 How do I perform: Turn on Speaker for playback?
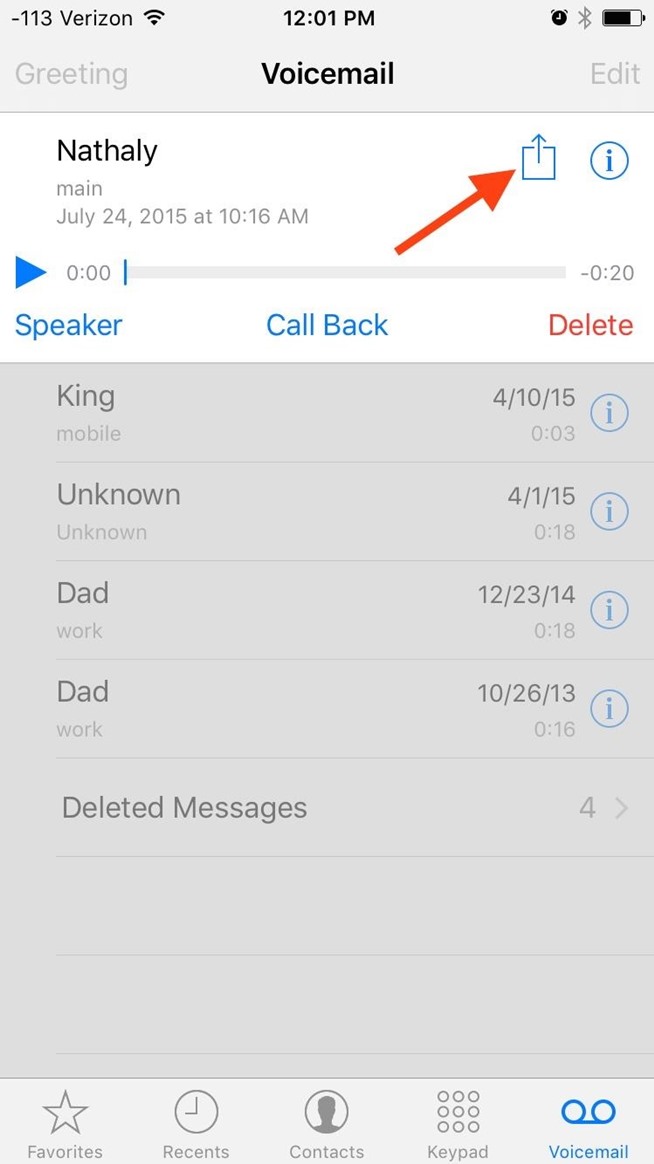[68, 325]
